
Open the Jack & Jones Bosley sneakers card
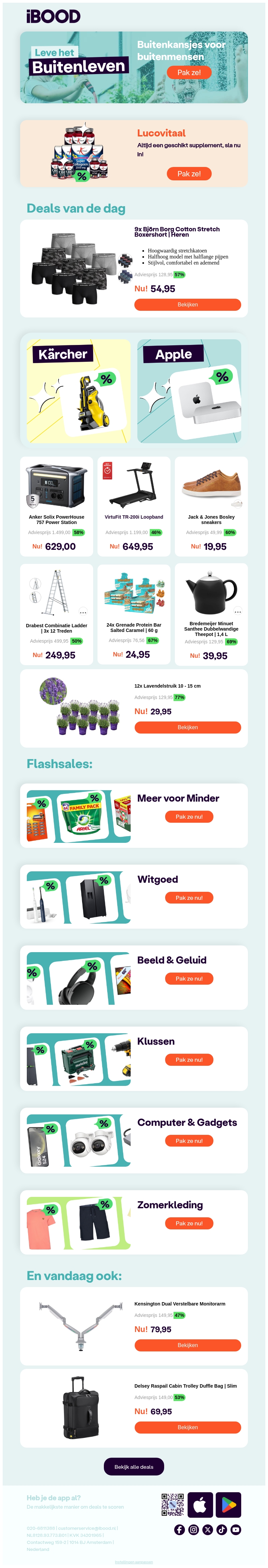point(211,506)
